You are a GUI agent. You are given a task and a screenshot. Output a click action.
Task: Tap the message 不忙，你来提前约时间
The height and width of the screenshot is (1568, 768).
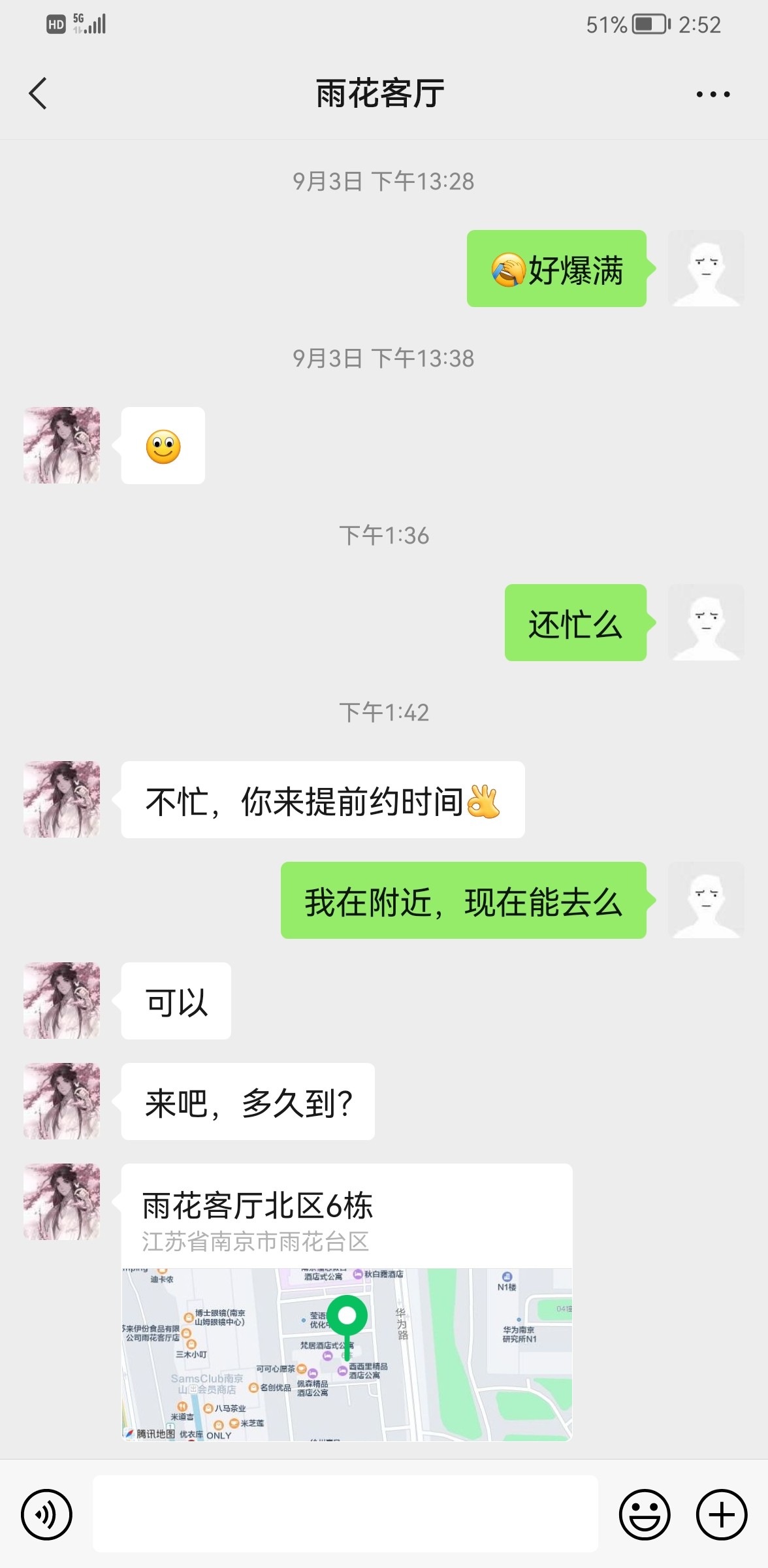pos(321,800)
